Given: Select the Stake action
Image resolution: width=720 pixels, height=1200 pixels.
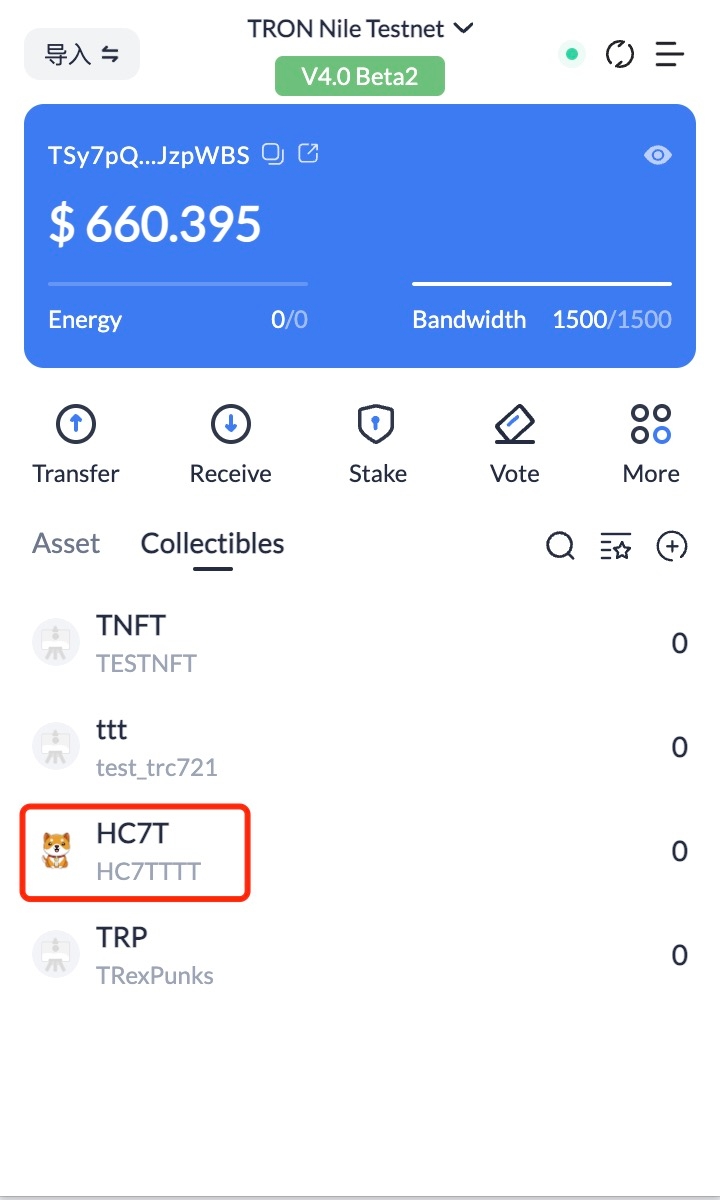Looking at the screenshot, I should click(x=377, y=445).
